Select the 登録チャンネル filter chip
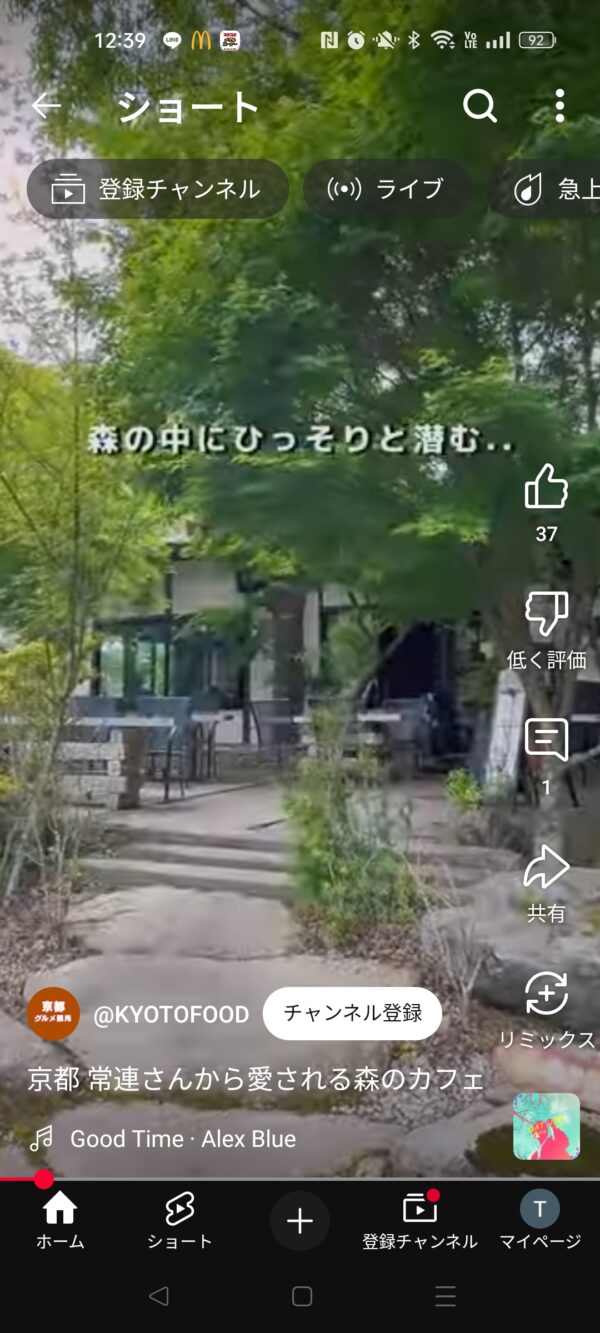The width and height of the screenshot is (600, 1333). pyautogui.click(x=158, y=189)
